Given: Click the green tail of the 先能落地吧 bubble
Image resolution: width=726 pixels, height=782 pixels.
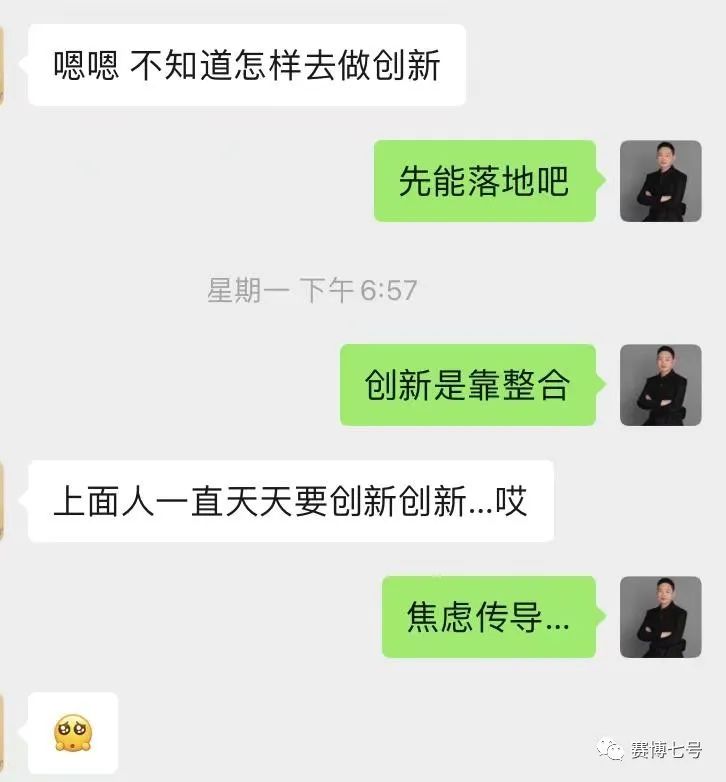Looking at the screenshot, I should [603, 181].
